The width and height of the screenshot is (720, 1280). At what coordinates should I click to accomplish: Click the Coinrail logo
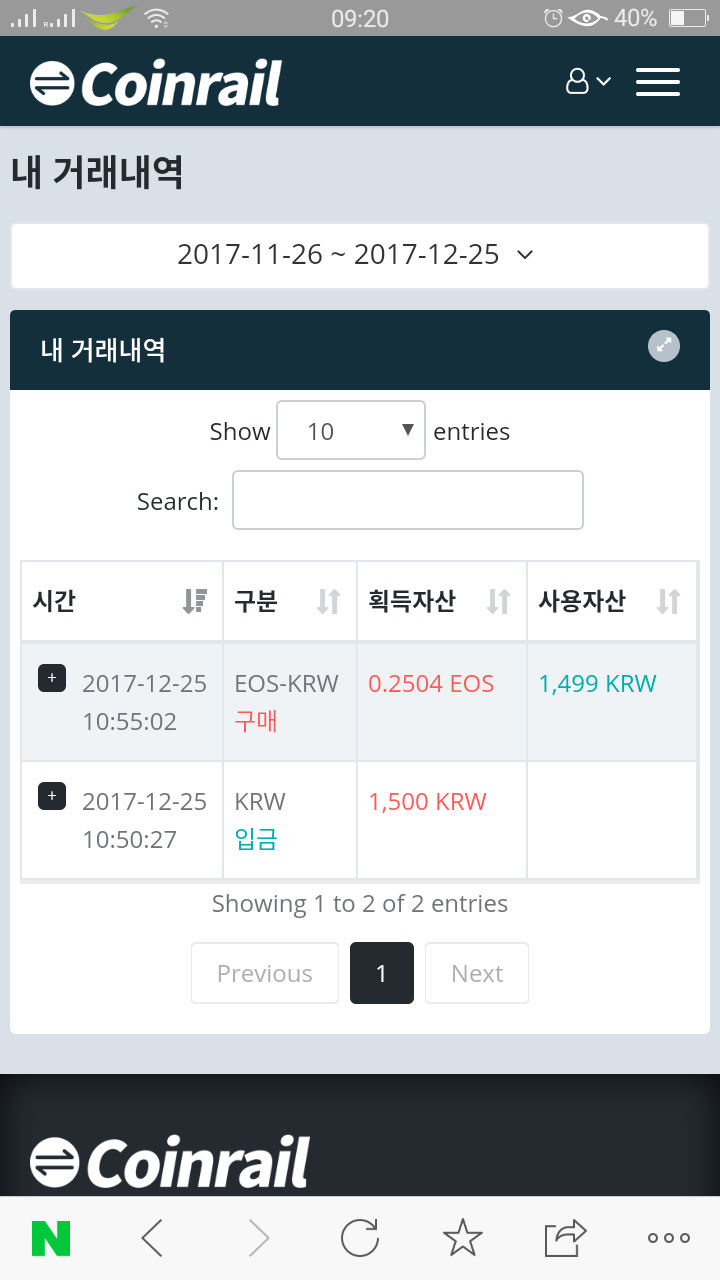click(x=155, y=82)
